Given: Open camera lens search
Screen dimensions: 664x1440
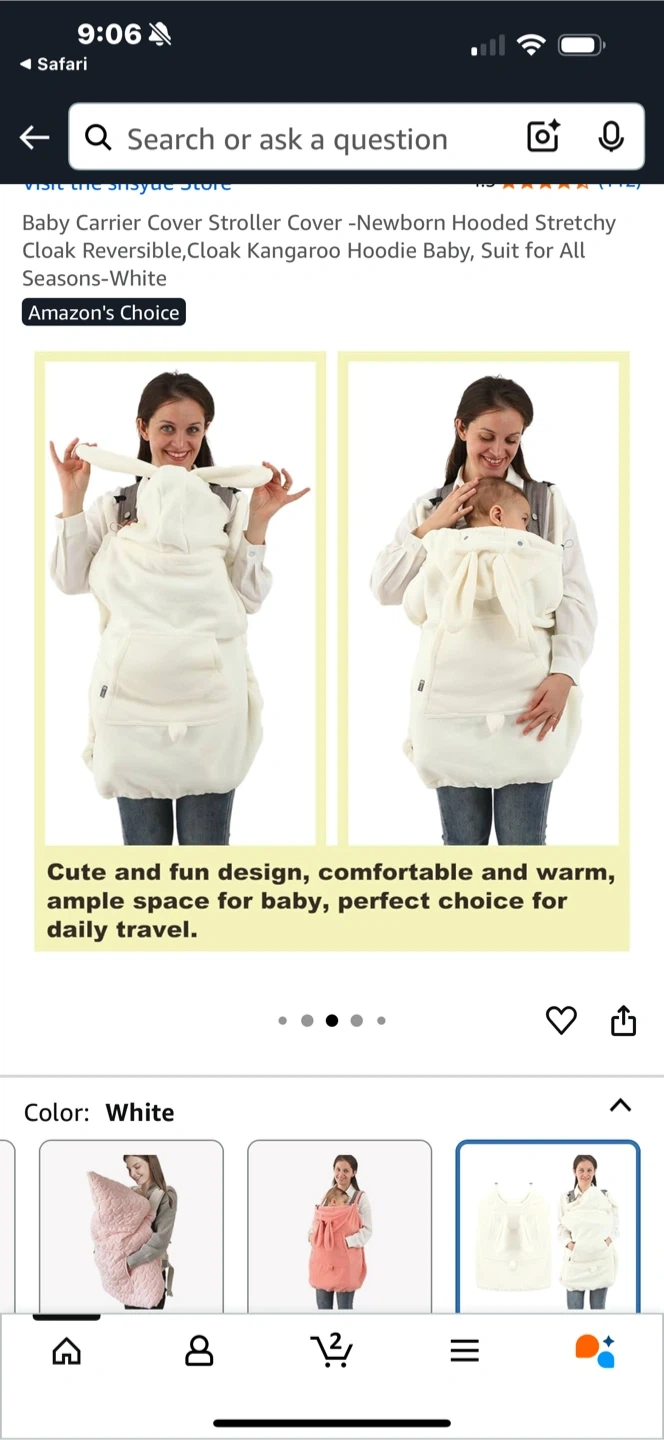Looking at the screenshot, I should pyautogui.click(x=543, y=138).
